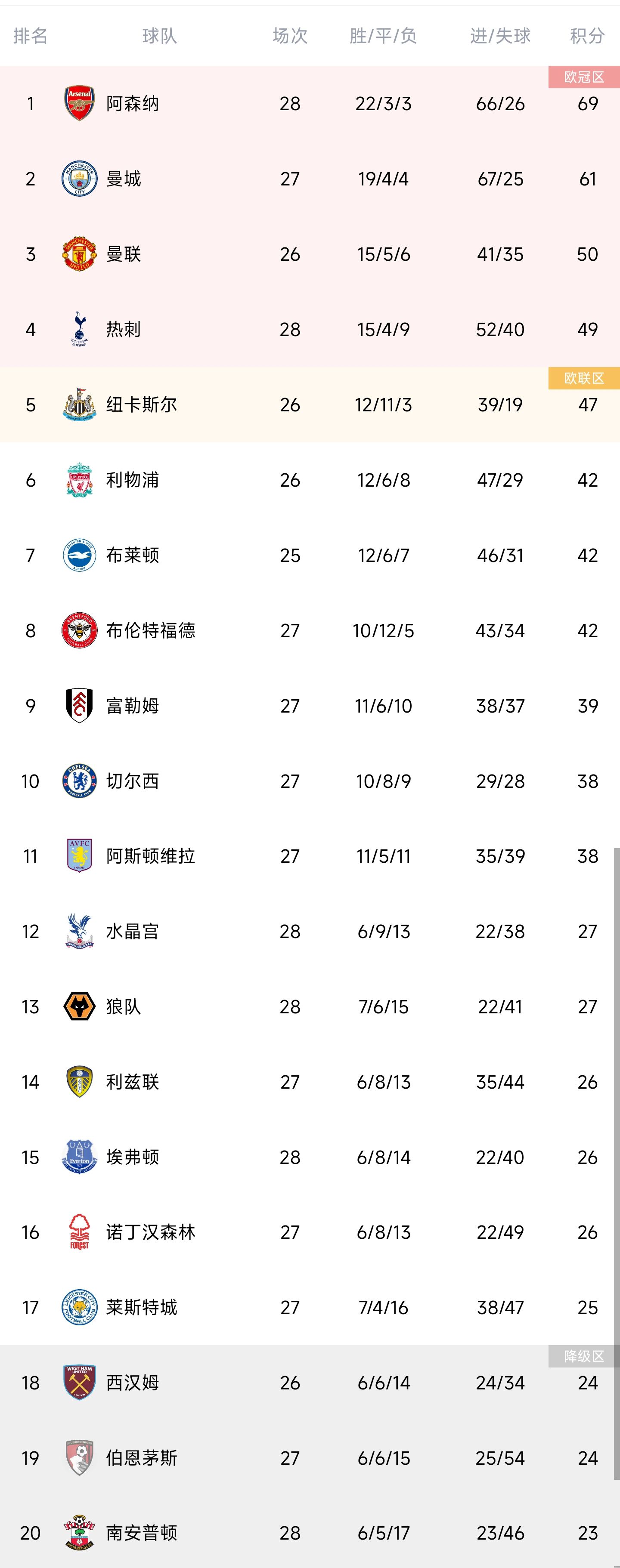
Task: Select 阿斯顿维拉 in the table
Action: click(x=150, y=856)
